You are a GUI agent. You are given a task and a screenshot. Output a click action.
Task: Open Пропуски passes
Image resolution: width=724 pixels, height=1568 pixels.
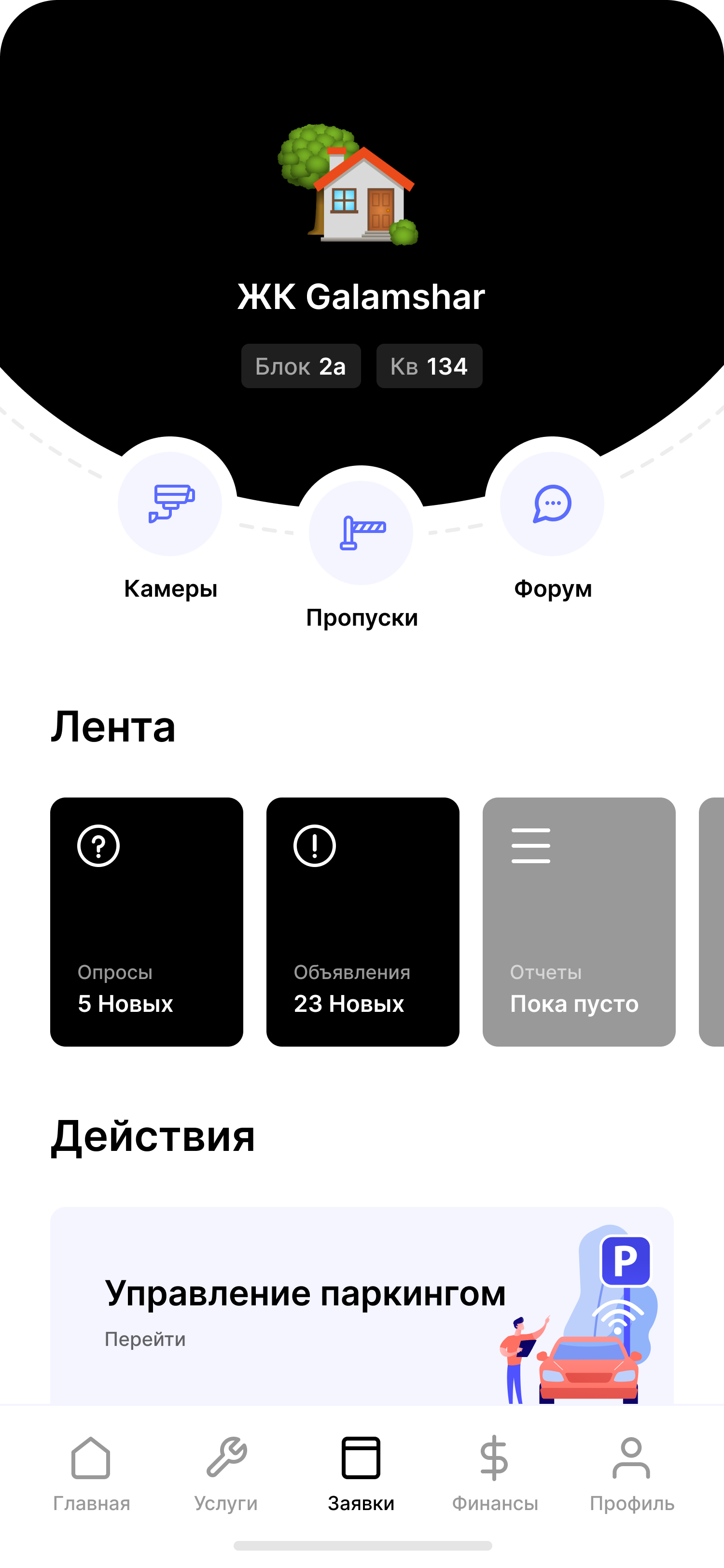click(x=361, y=533)
